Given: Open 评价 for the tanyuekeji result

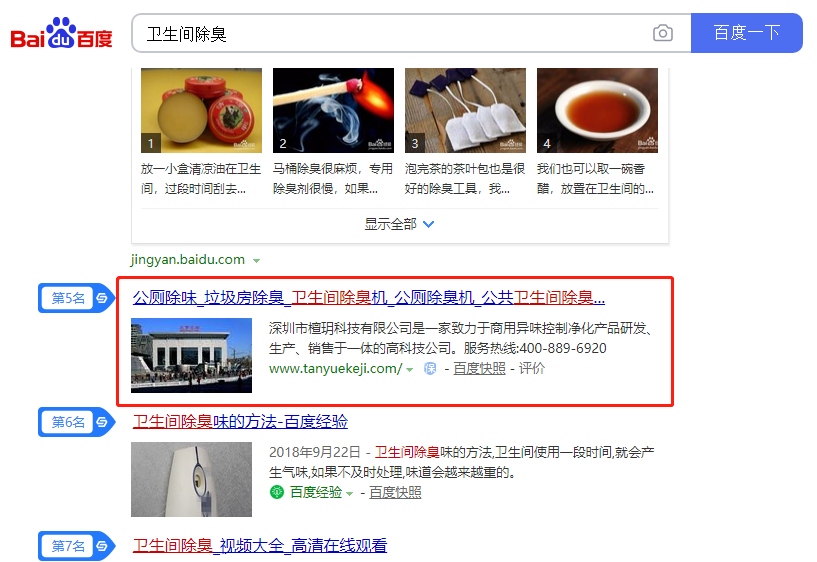Looking at the screenshot, I should [x=532, y=369].
